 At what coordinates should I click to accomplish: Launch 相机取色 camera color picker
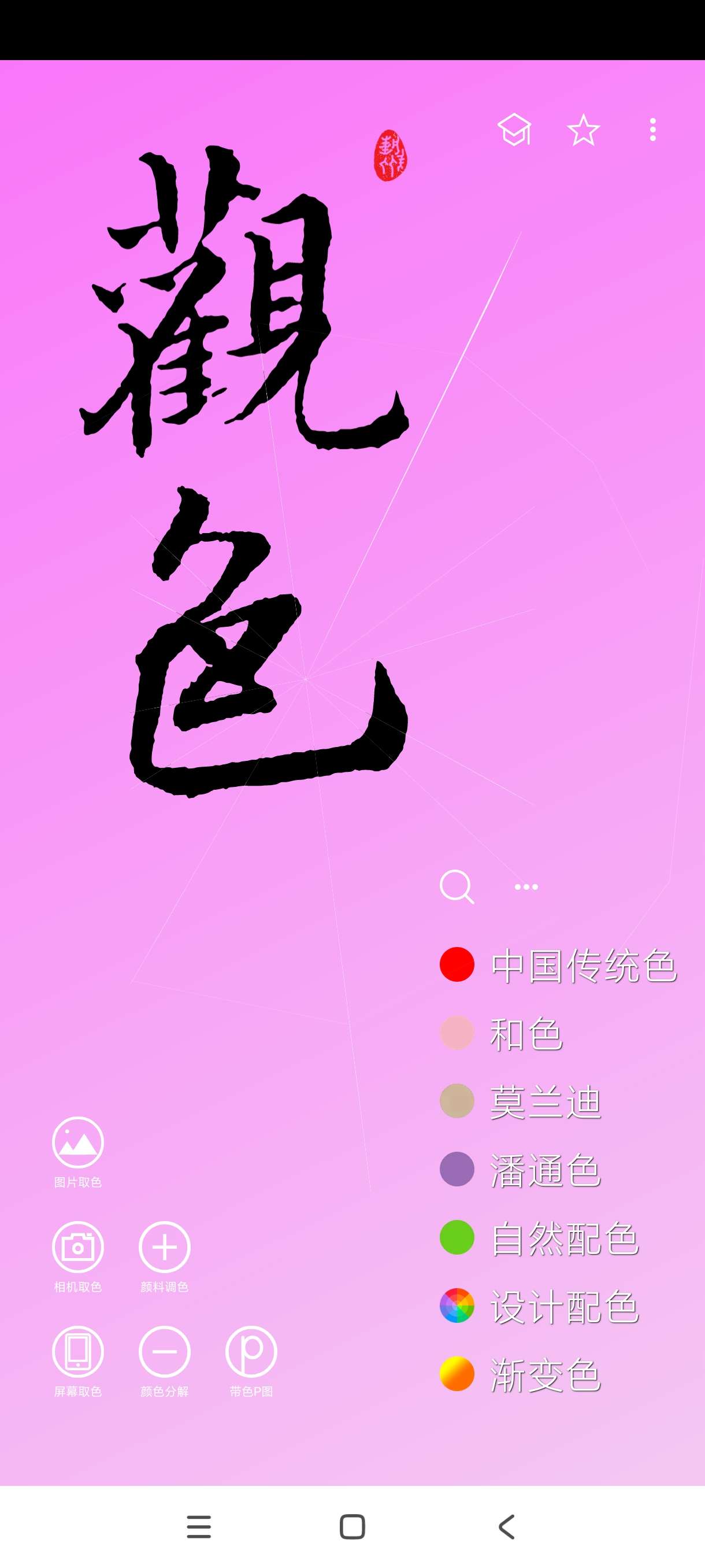[x=78, y=1247]
